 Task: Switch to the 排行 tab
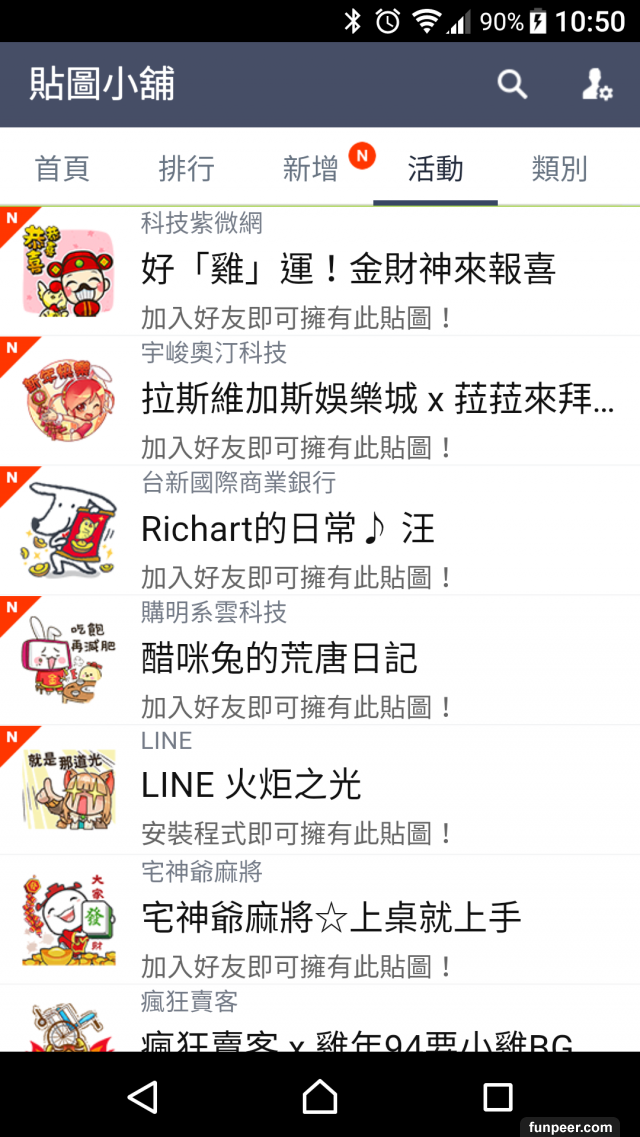pyautogui.click(x=186, y=169)
